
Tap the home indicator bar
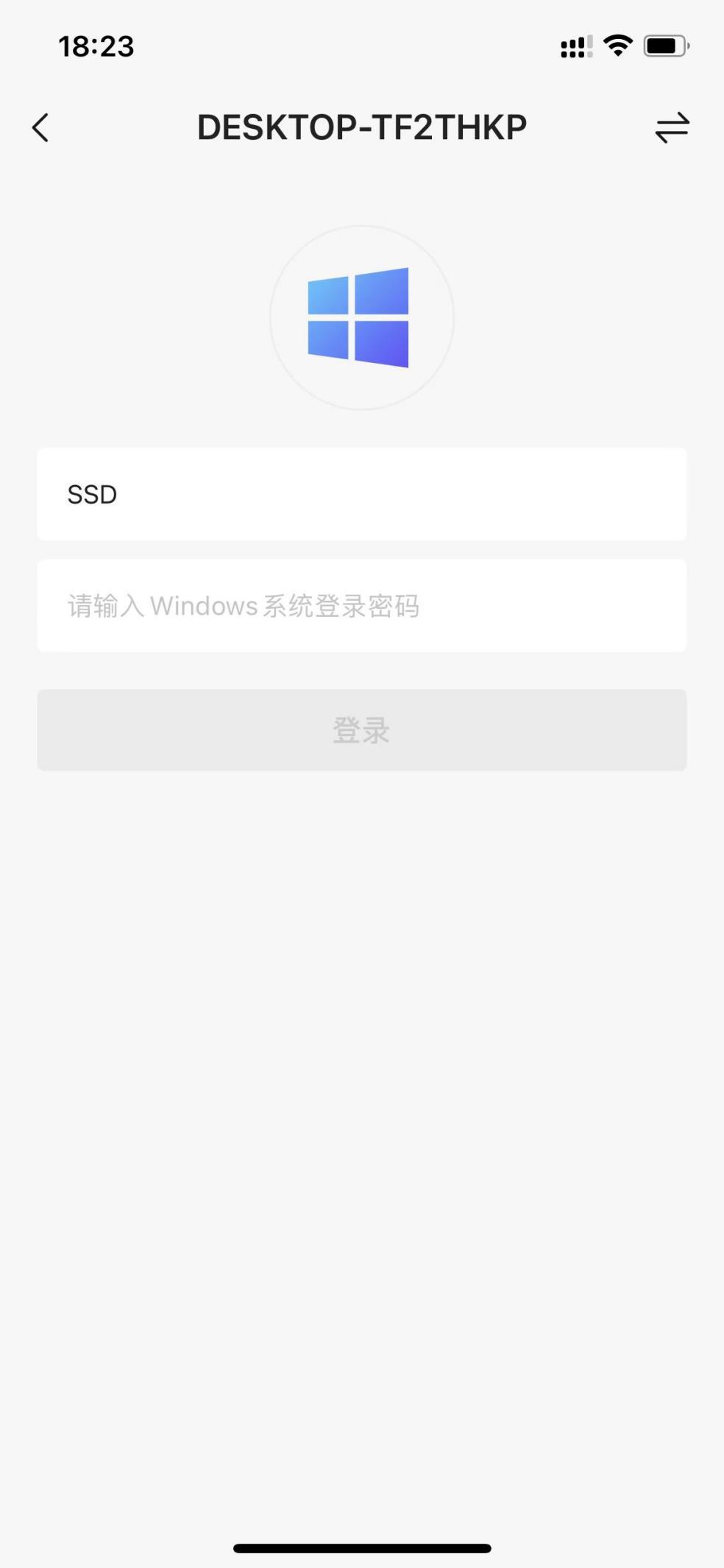[x=362, y=1547]
